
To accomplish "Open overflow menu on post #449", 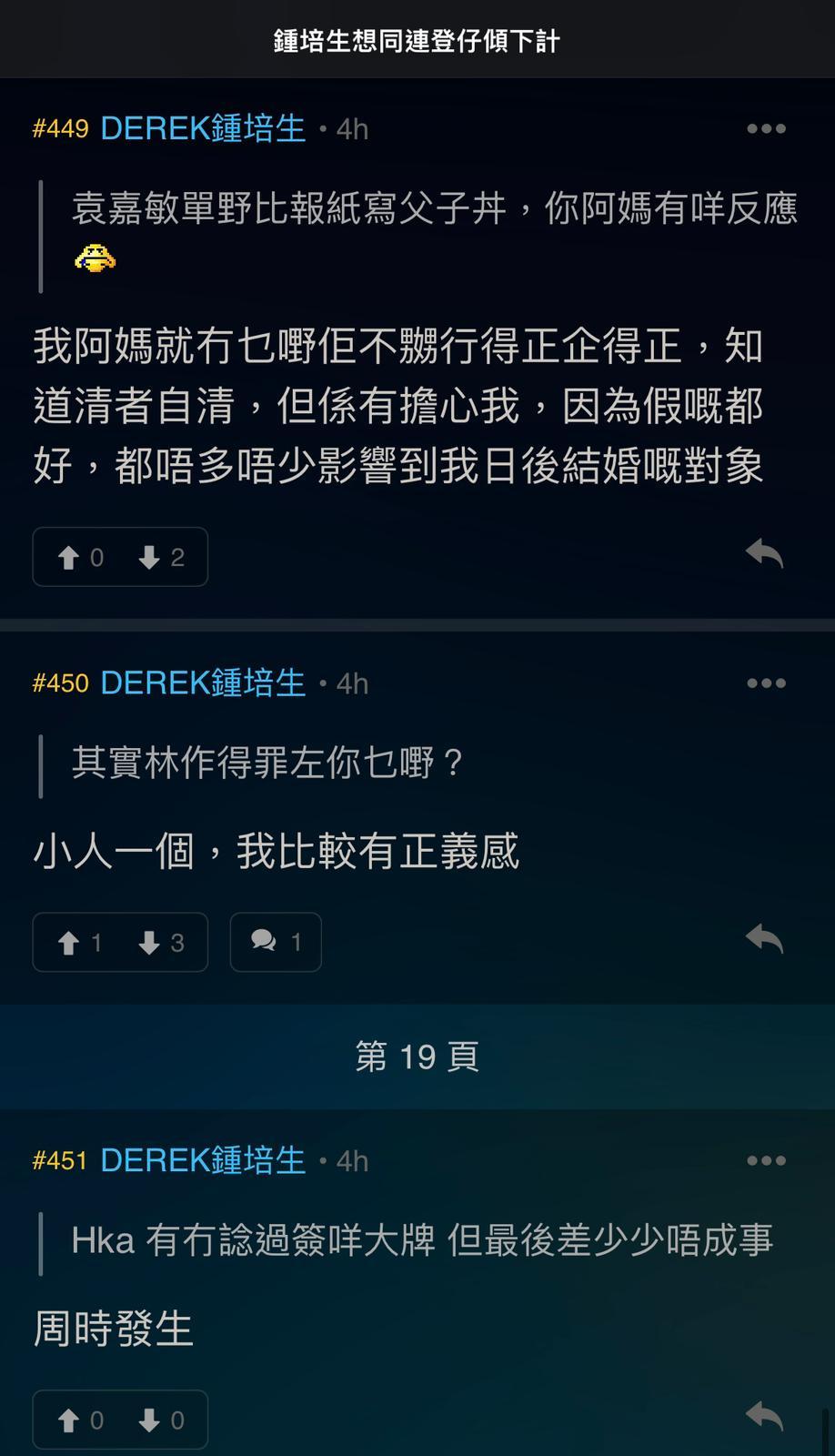I will pos(766,129).
